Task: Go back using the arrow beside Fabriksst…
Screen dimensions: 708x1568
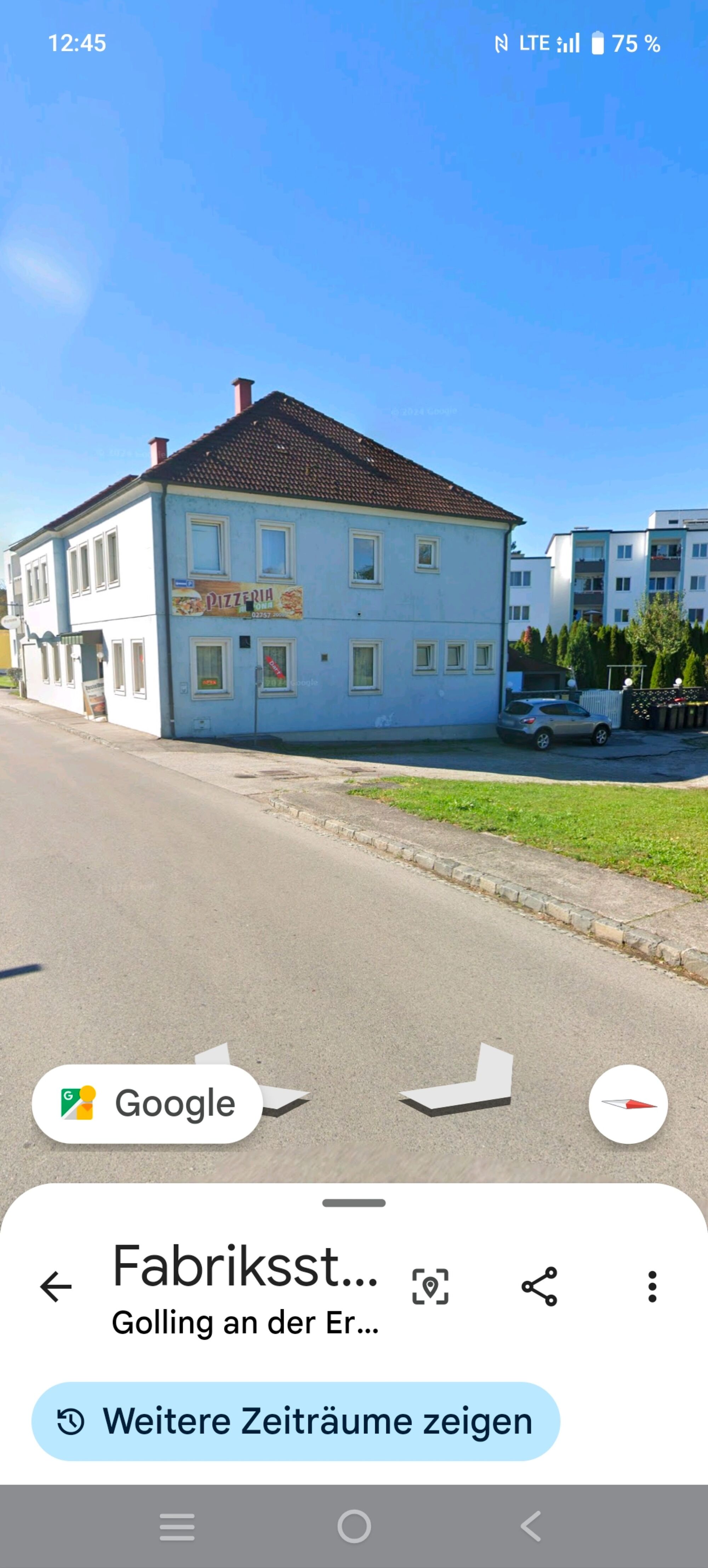Action: pos(56,1286)
